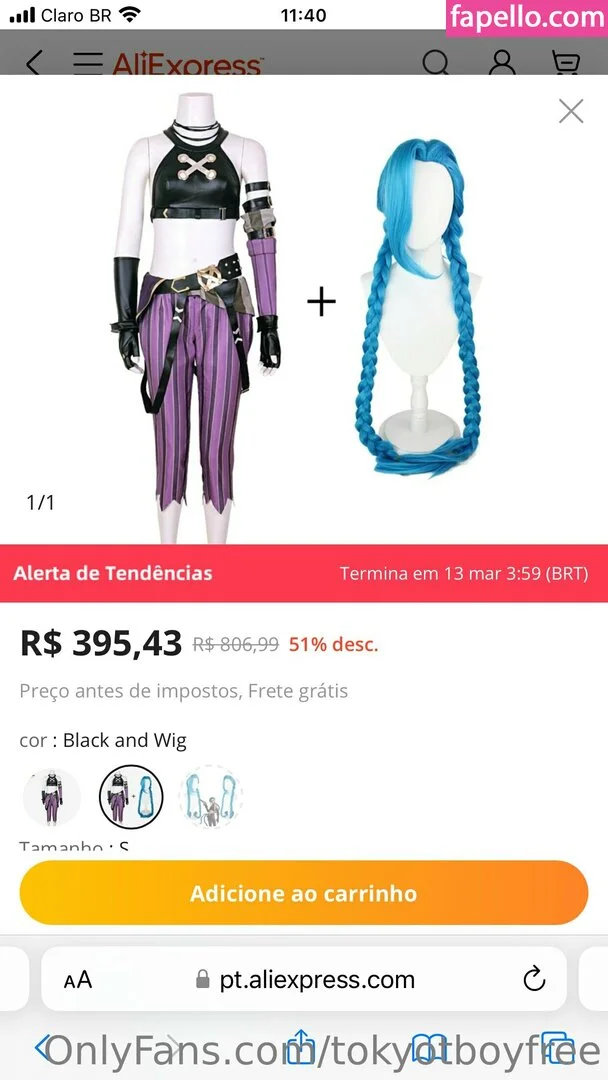Viewport: 608px width, 1080px height.
Task: Pick the wig-only color swatch
Action: 210,797
